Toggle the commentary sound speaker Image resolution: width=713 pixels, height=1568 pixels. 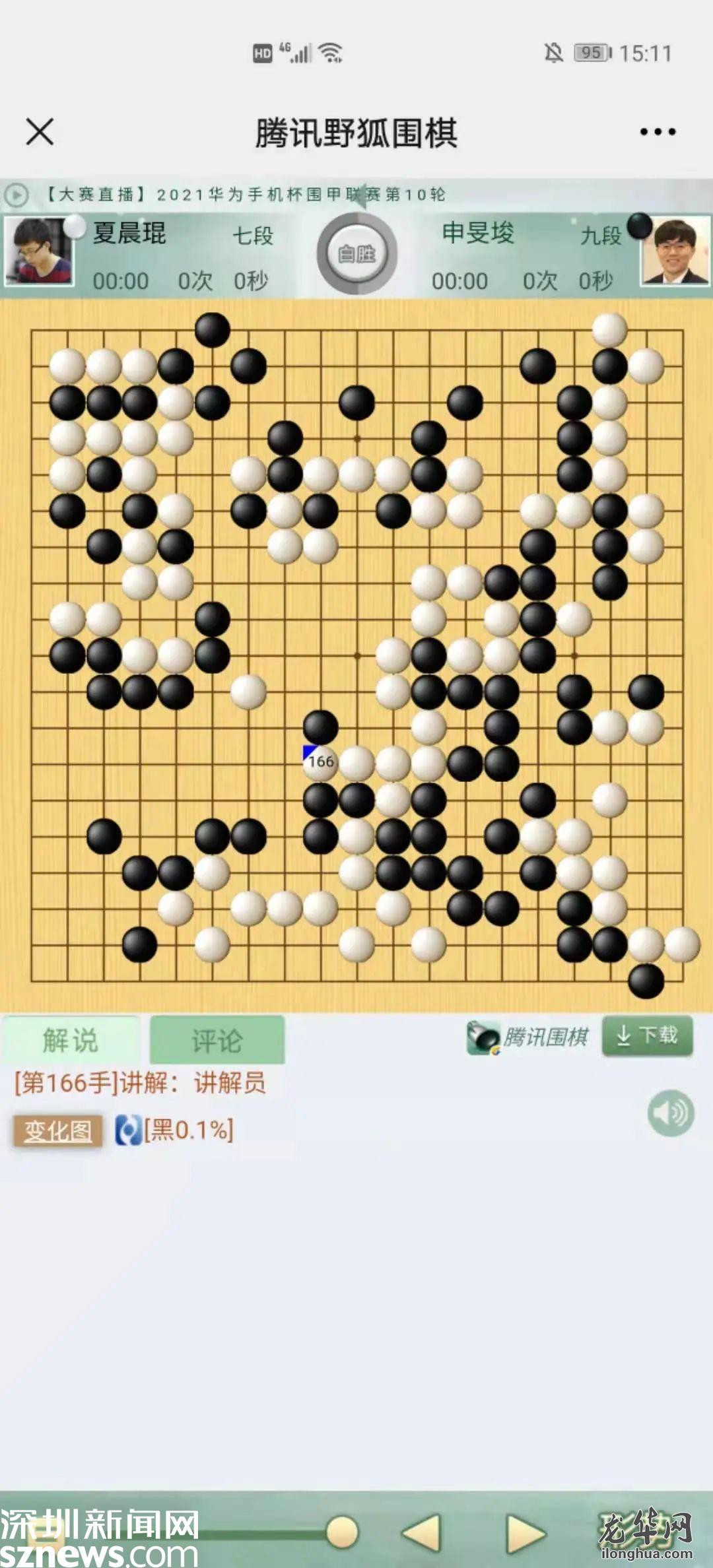click(x=670, y=1113)
